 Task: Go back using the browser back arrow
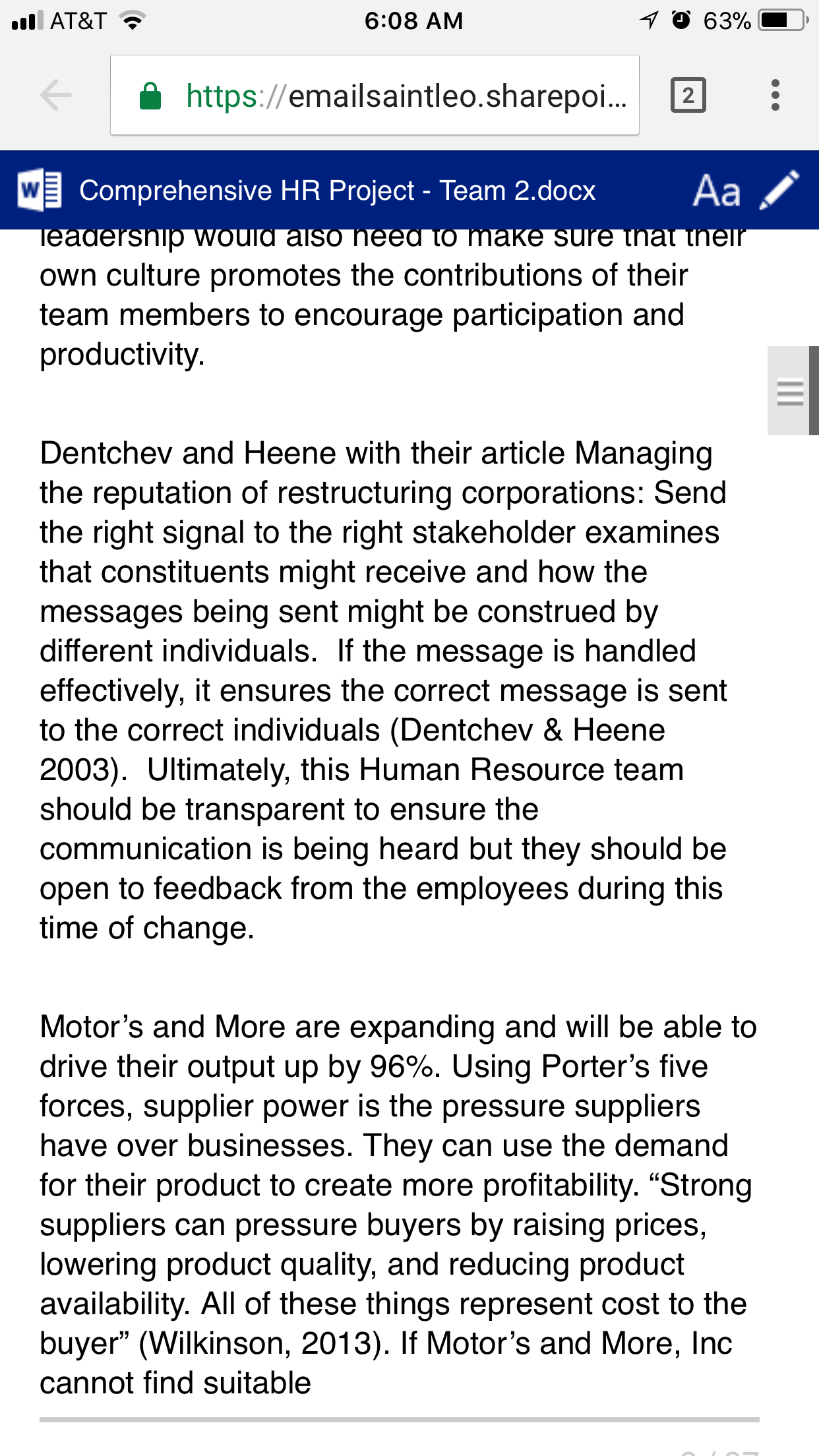55,96
